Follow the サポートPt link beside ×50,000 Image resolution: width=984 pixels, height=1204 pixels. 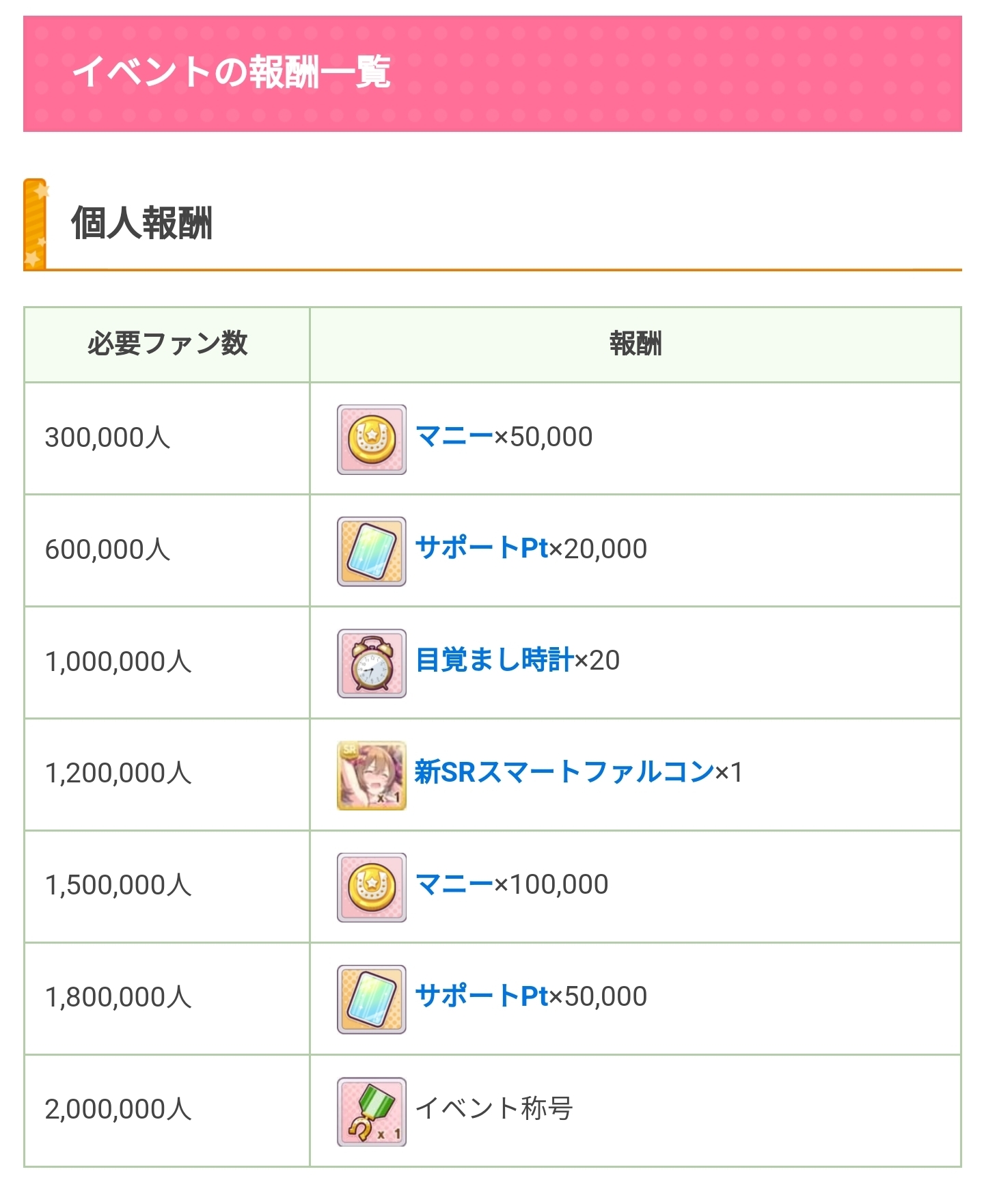(482, 996)
